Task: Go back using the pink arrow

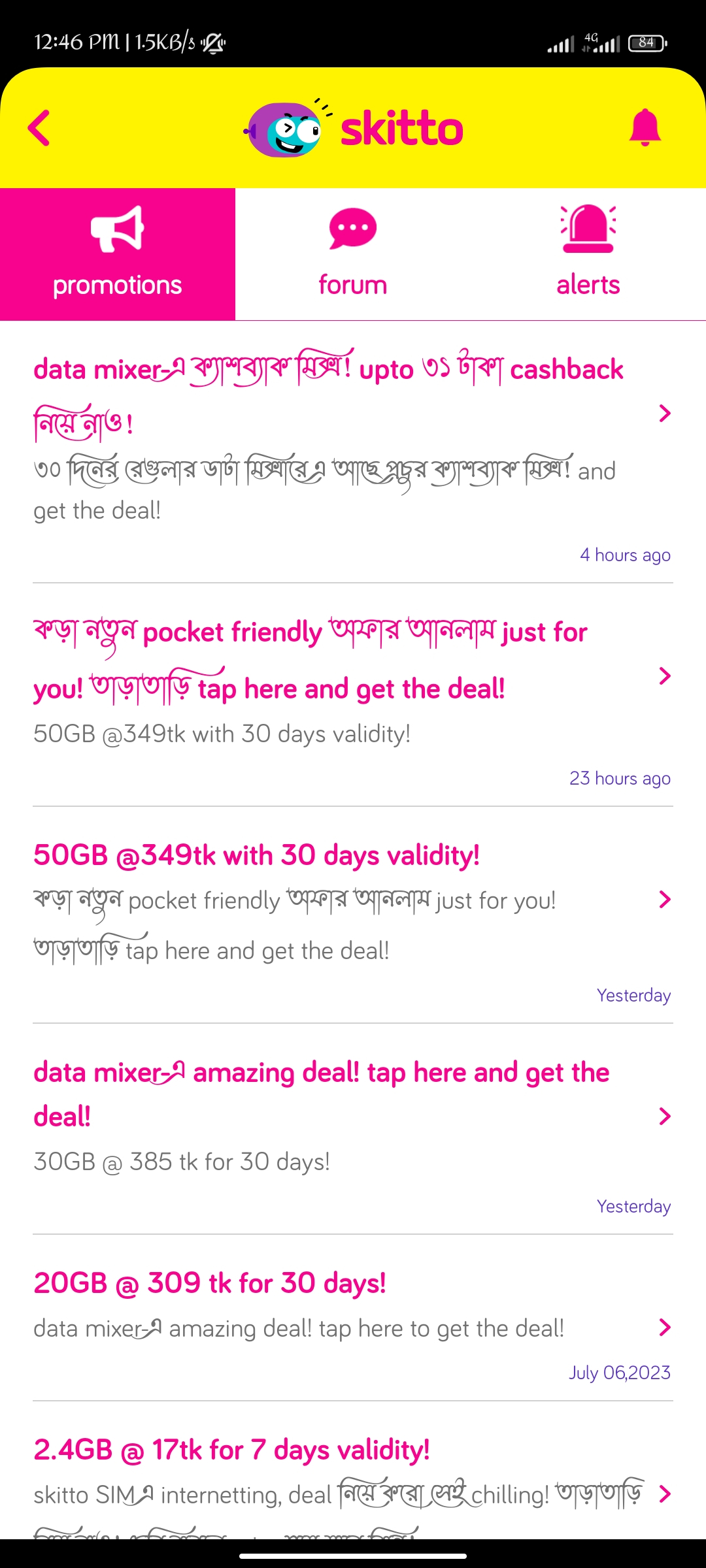Action: click(39, 127)
